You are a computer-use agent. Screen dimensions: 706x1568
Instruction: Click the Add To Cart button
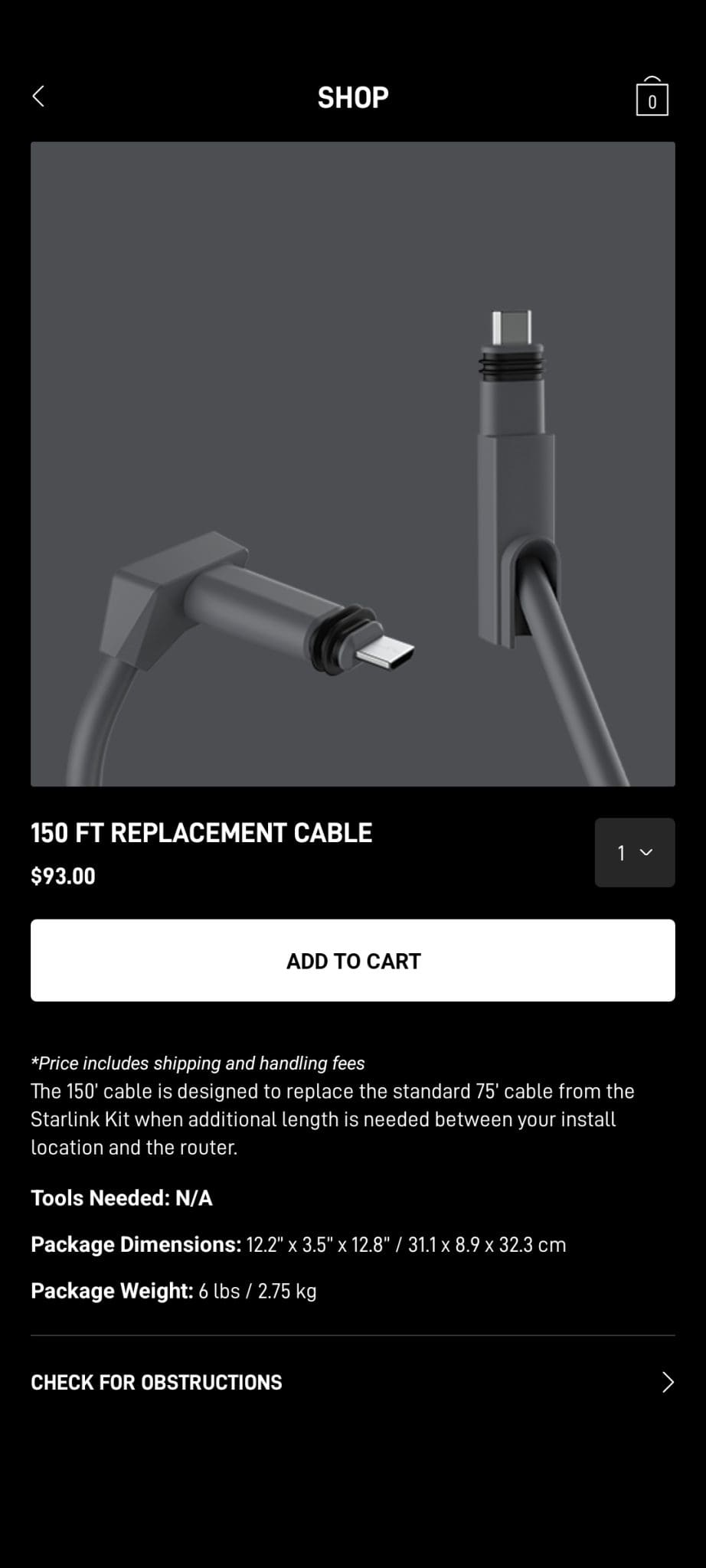pyautogui.click(x=352, y=960)
